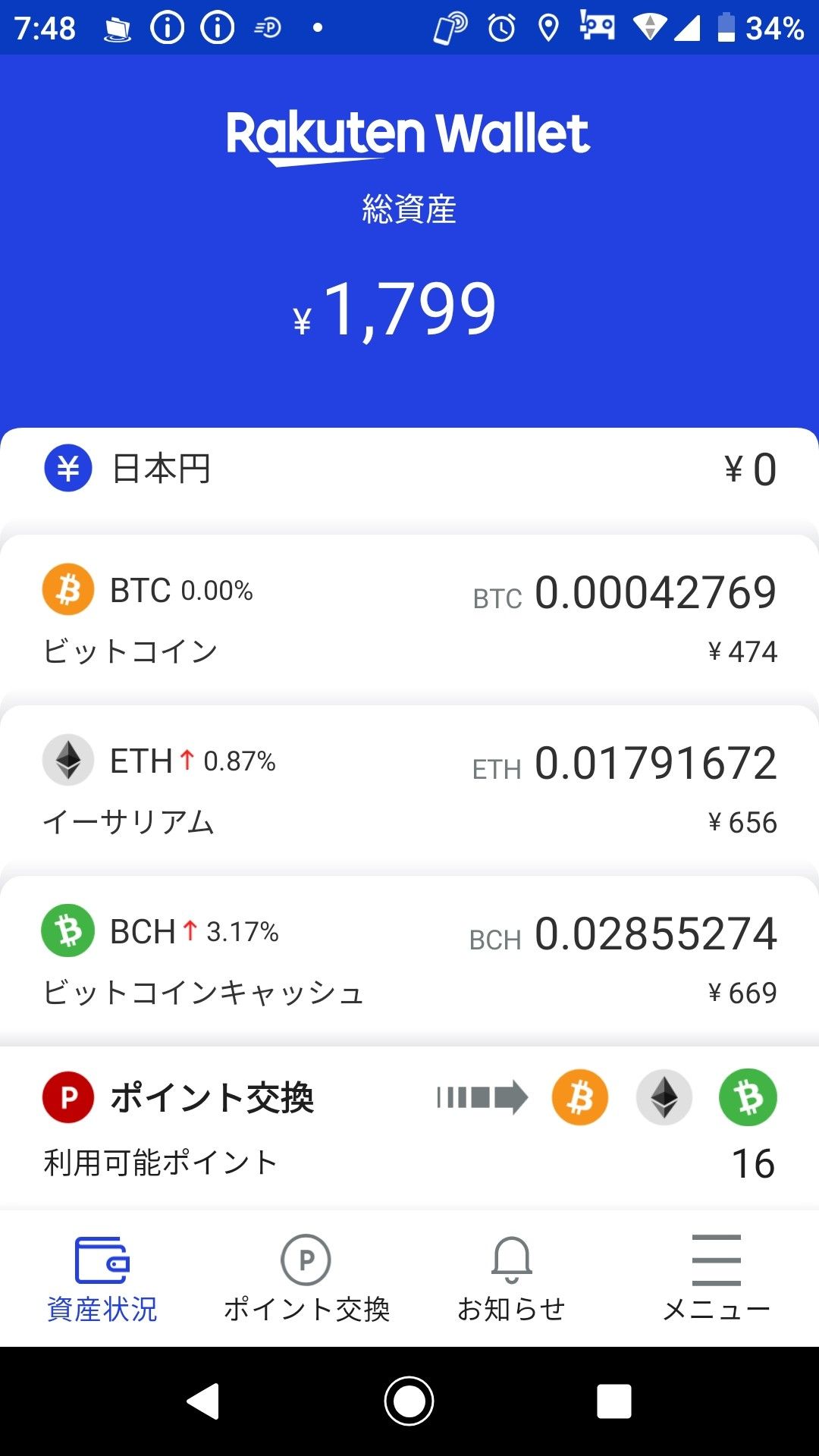Open the お知らせ notifications tab
Screen dimensions: 819x1456
[x=512, y=1279]
